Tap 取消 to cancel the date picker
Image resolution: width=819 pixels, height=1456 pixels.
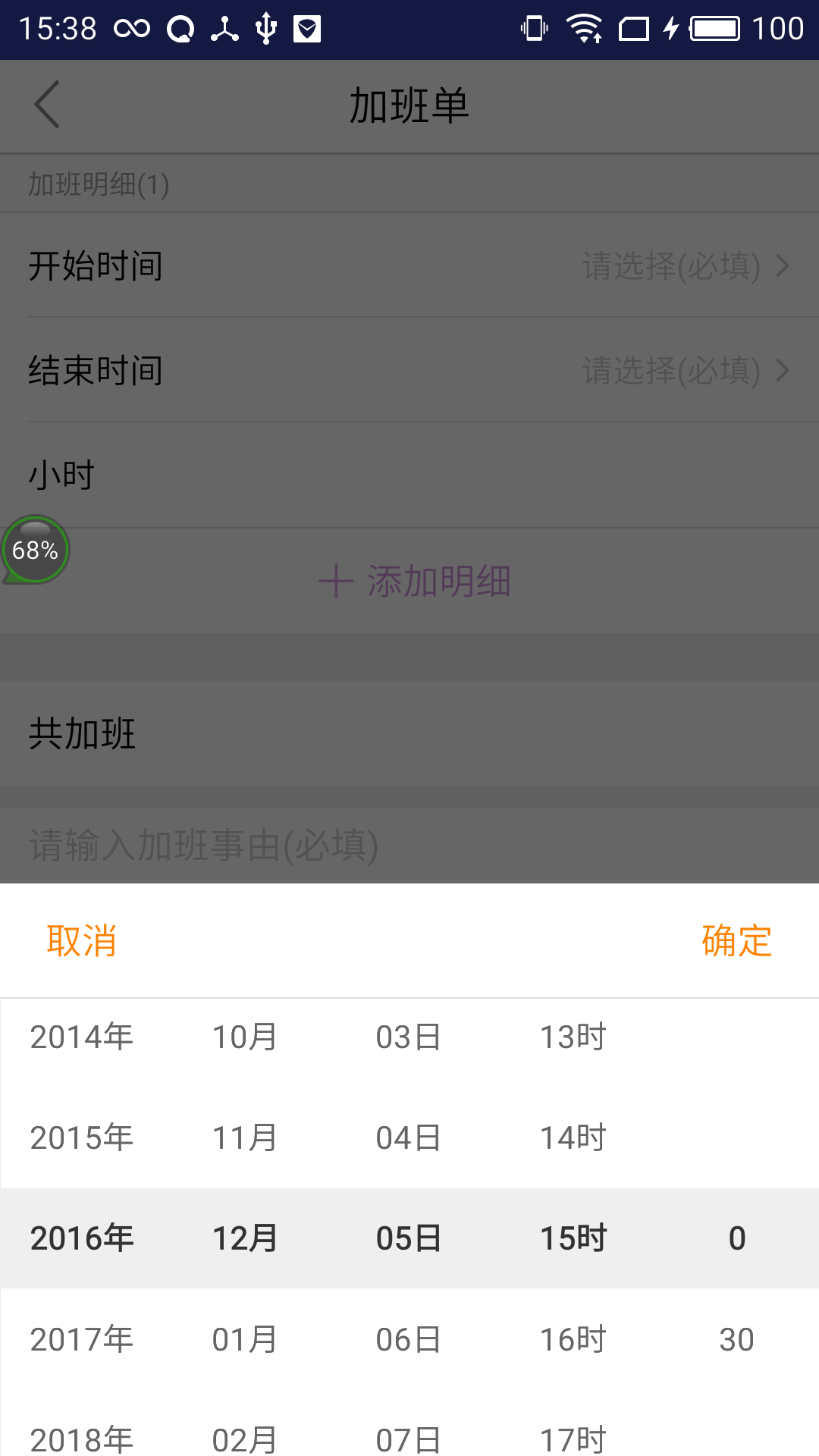(x=81, y=941)
